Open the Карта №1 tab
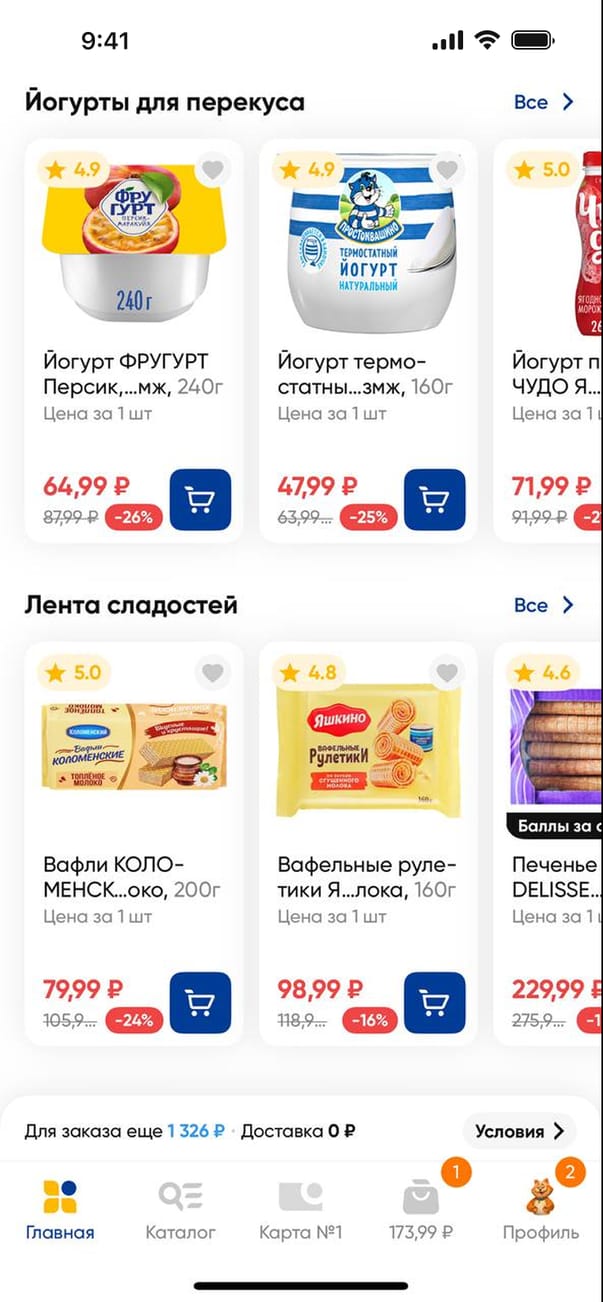The height and width of the screenshot is (1302, 603). click(x=300, y=1210)
